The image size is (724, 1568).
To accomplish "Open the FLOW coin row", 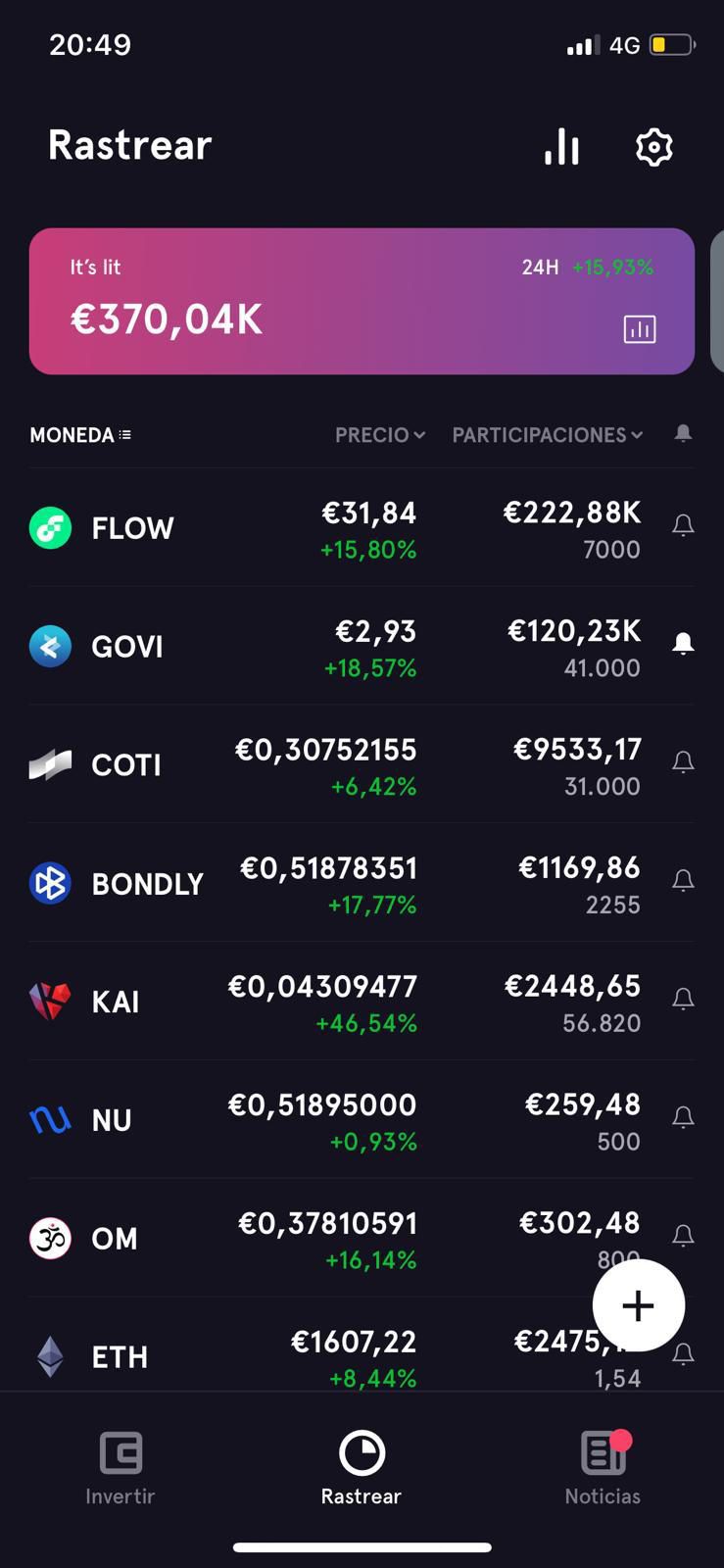I will pyautogui.click(x=294, y=529).
